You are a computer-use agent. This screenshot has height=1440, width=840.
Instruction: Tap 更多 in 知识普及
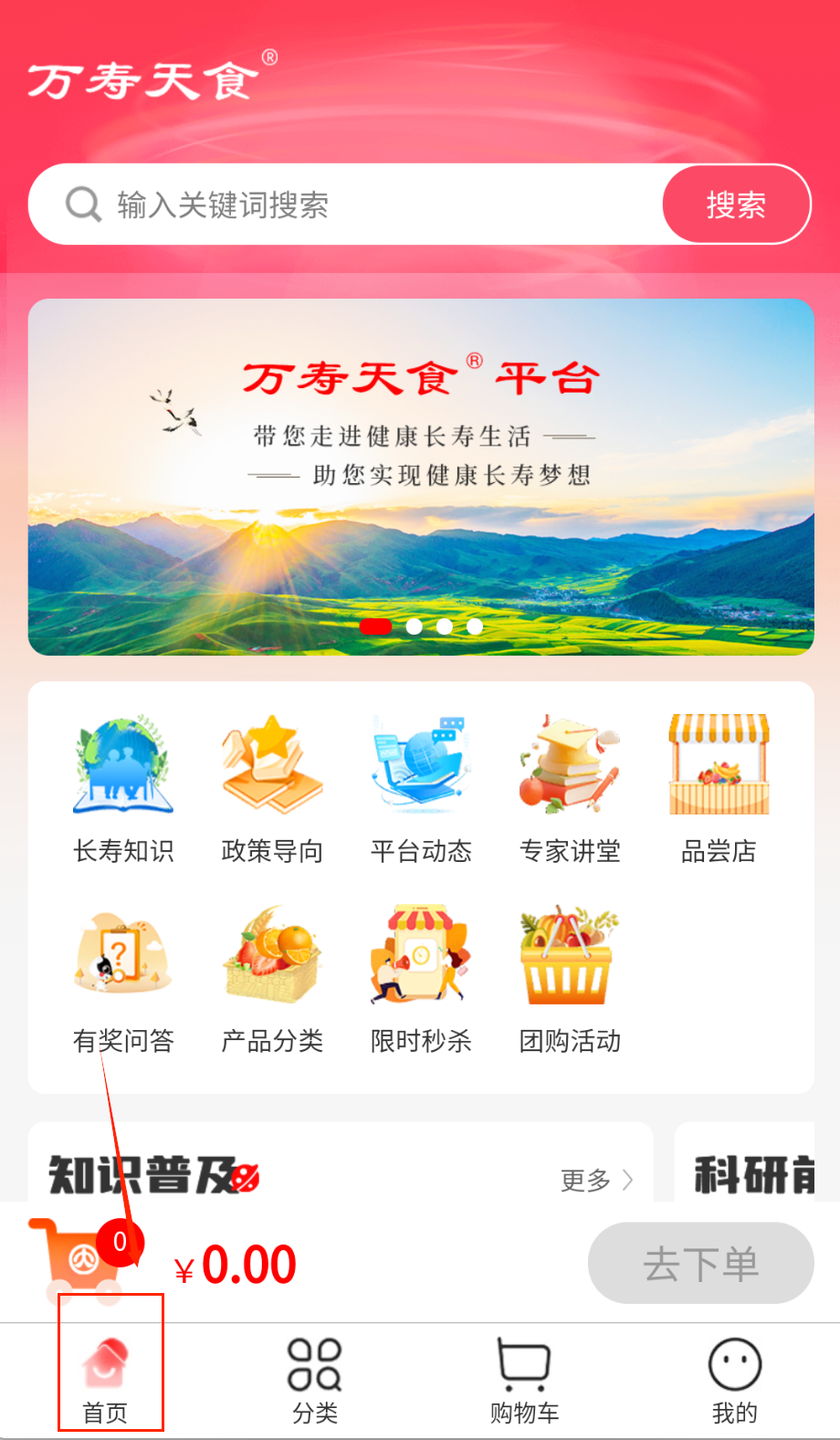(x=595, y=1180)
